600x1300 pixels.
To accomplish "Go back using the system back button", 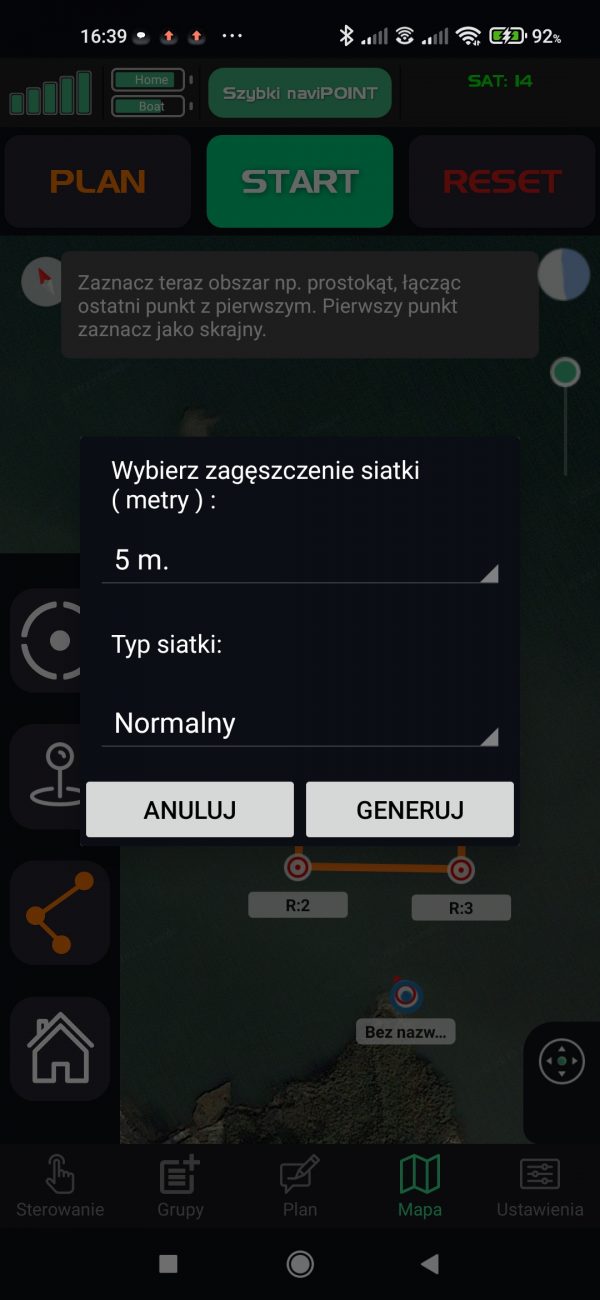I will coord(430,1264).
